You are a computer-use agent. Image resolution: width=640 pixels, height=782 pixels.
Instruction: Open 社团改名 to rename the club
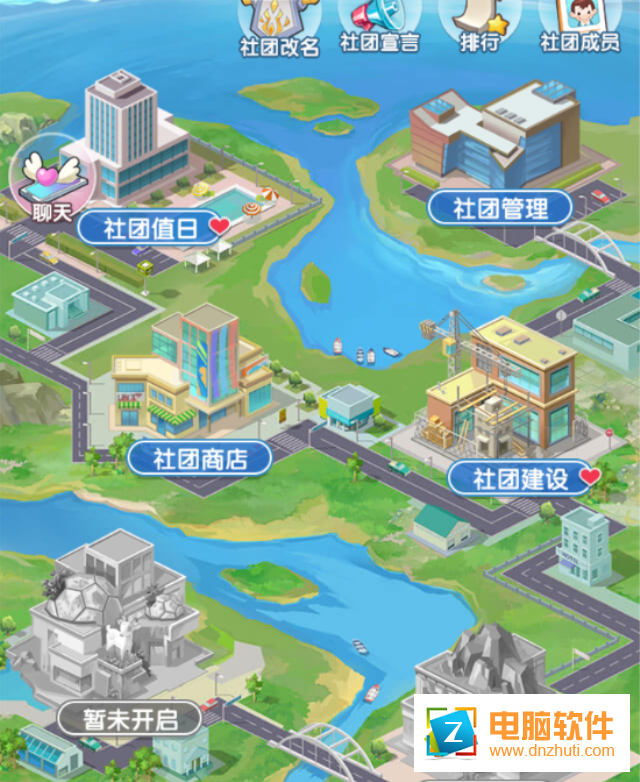coord(278,25)
